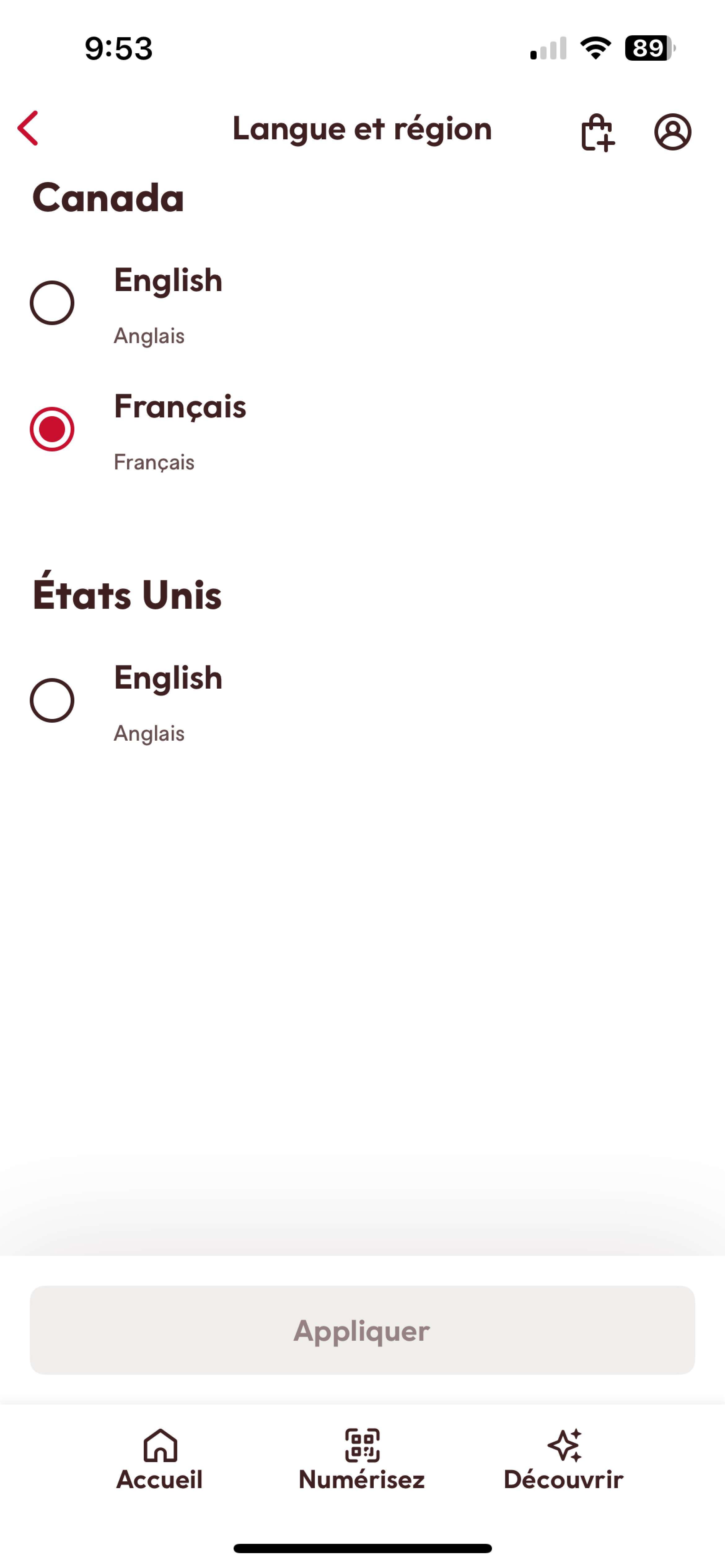Open the shopping bag add icon
Viewport: 725px width, 1568px height.
[597, 132]
